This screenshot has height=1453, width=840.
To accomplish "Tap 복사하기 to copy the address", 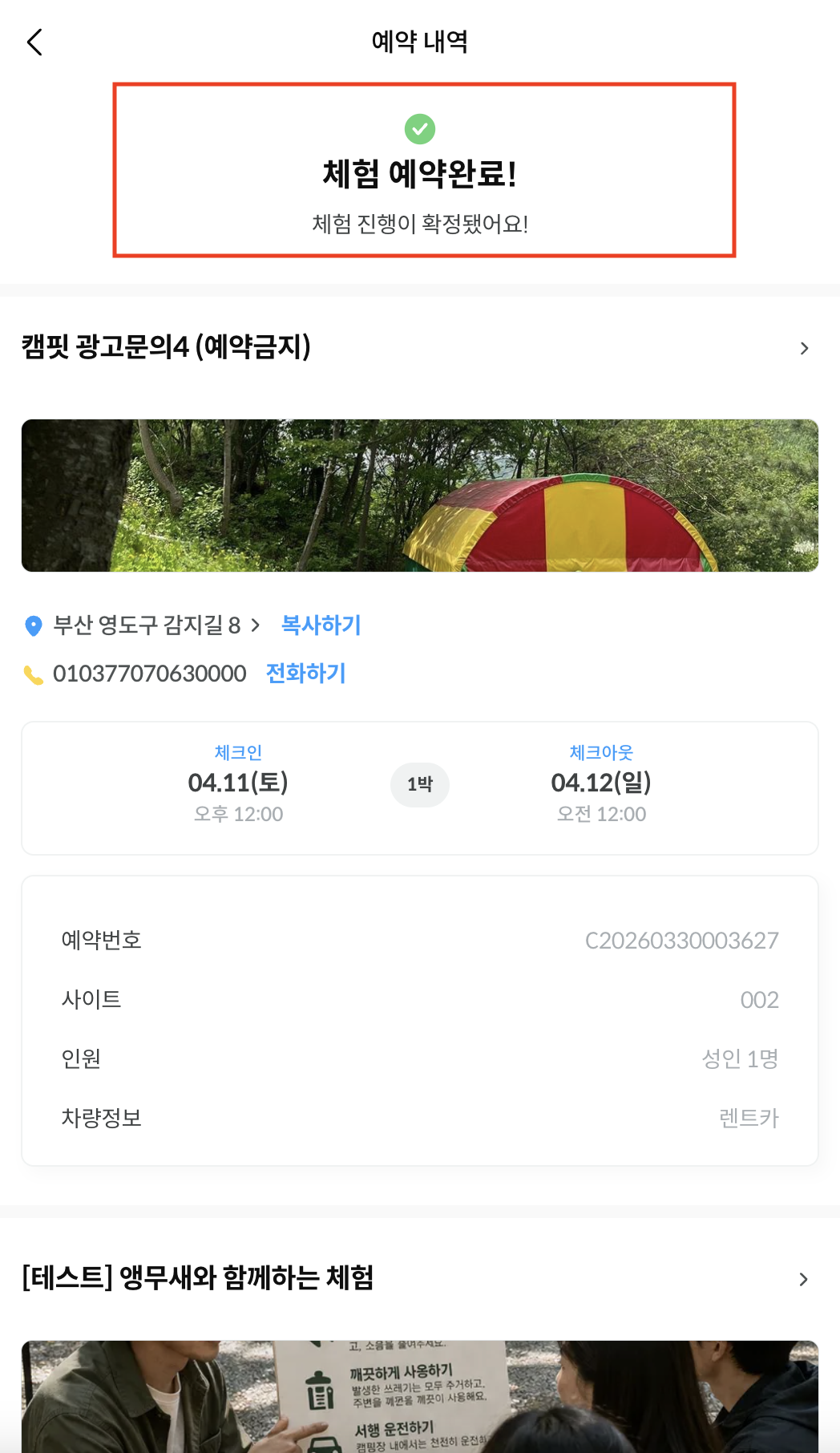I will 321,625.
